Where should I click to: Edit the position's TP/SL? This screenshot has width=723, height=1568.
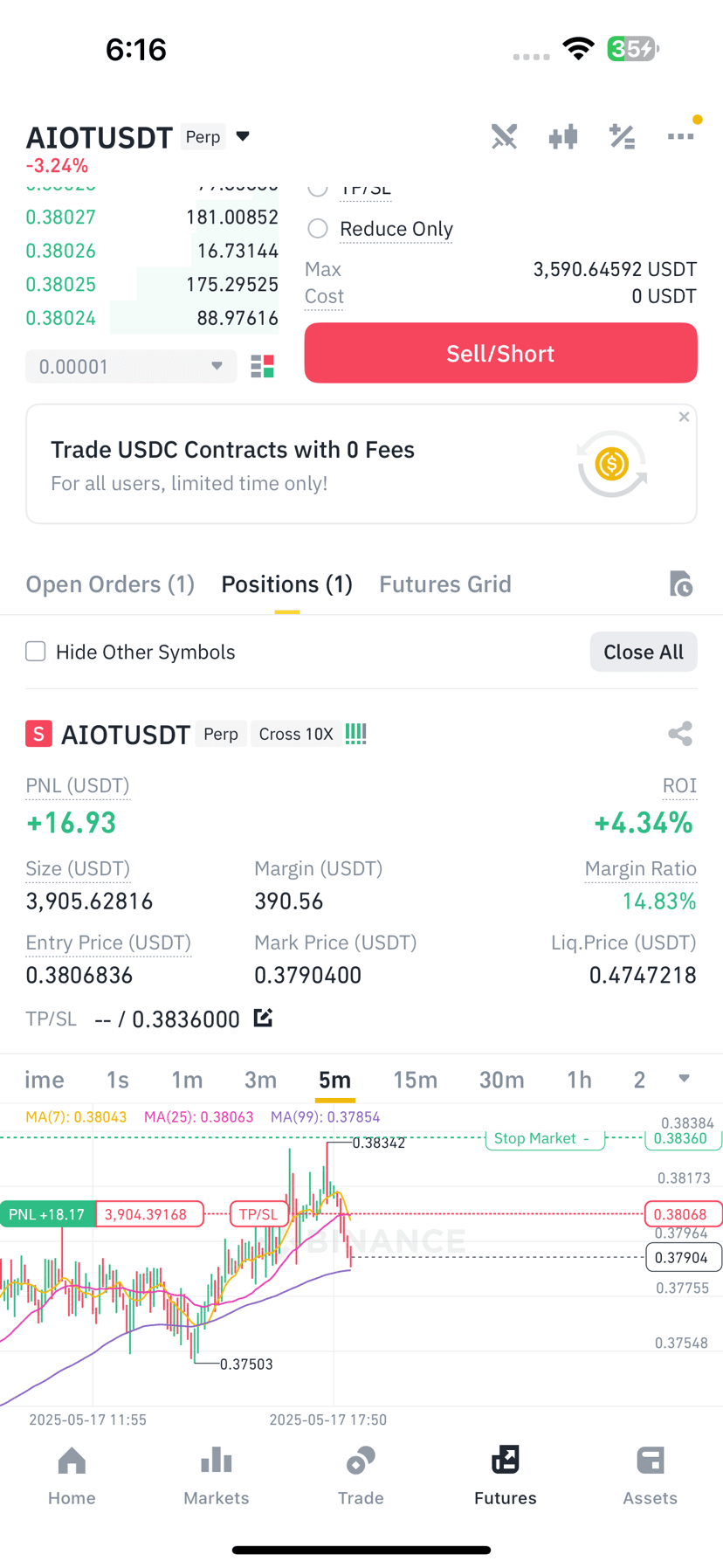pos(263,1018)
